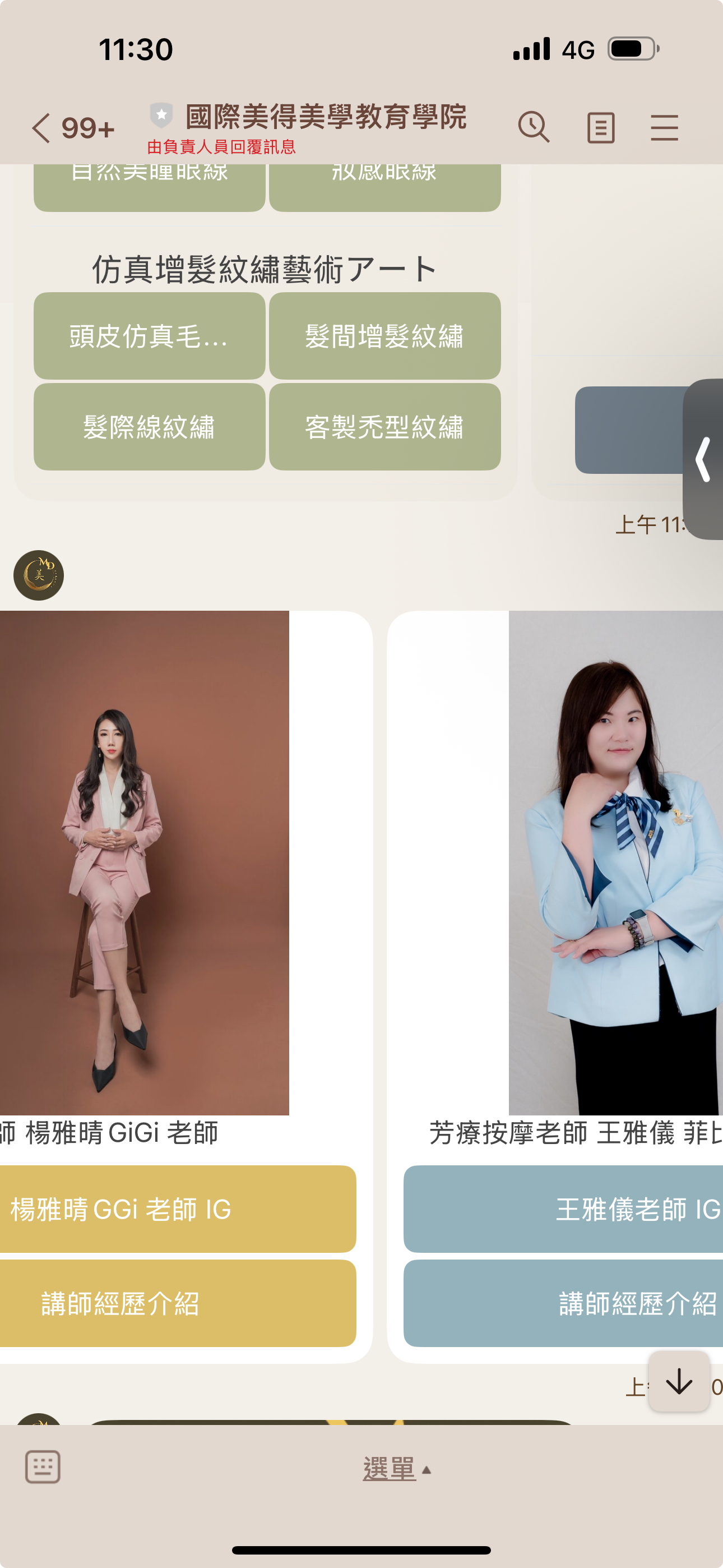Open the side panel arrow handle
Viewport: 723px width, 1568px height.
coord(703,459)
